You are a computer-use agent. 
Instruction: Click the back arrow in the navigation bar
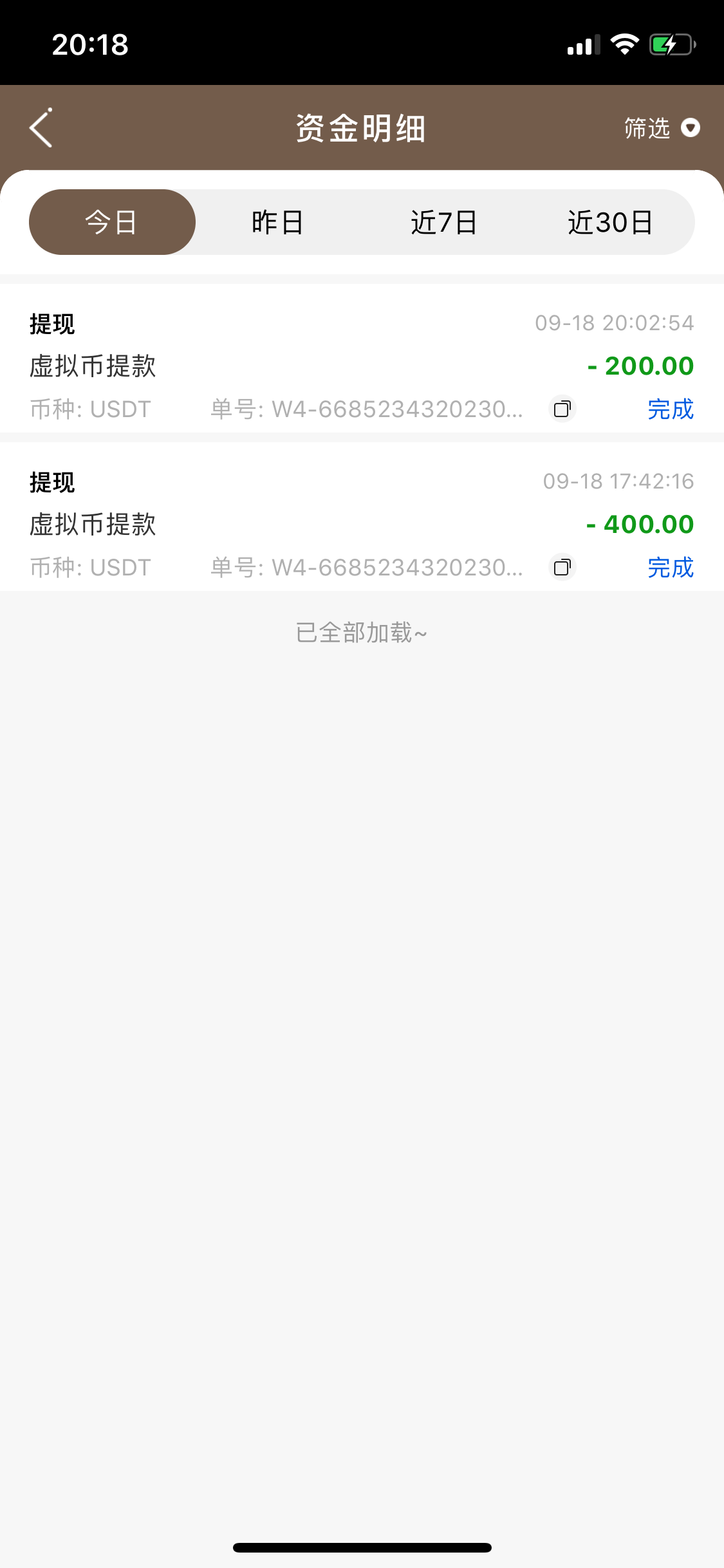(41, 128)
